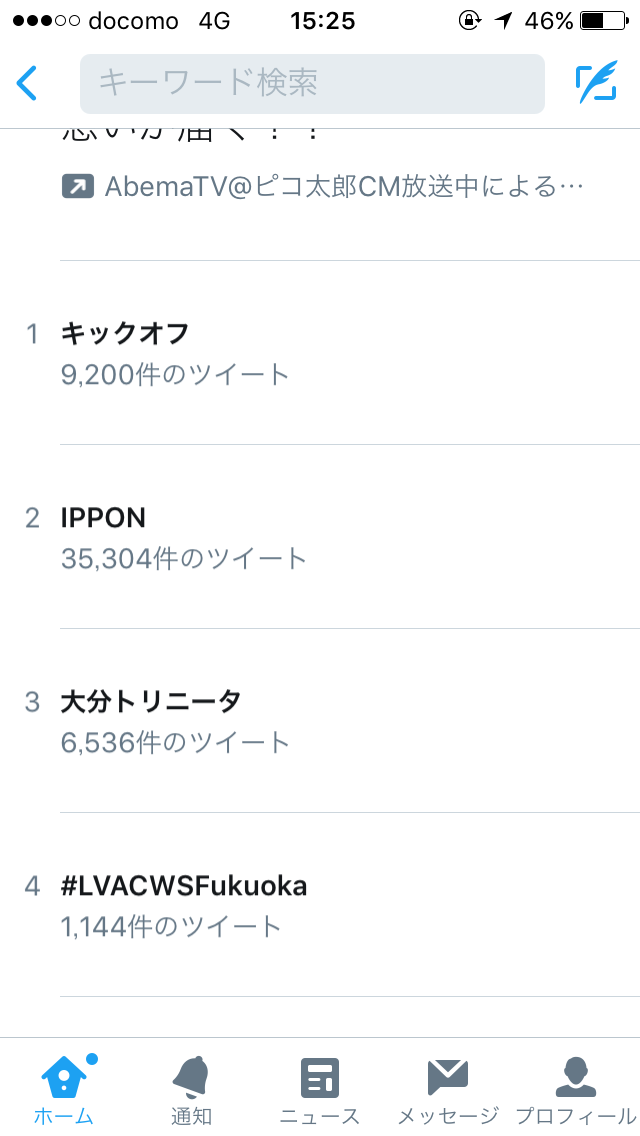
Task: Switch to the ニュース tab
Action: click(320, 1088)
